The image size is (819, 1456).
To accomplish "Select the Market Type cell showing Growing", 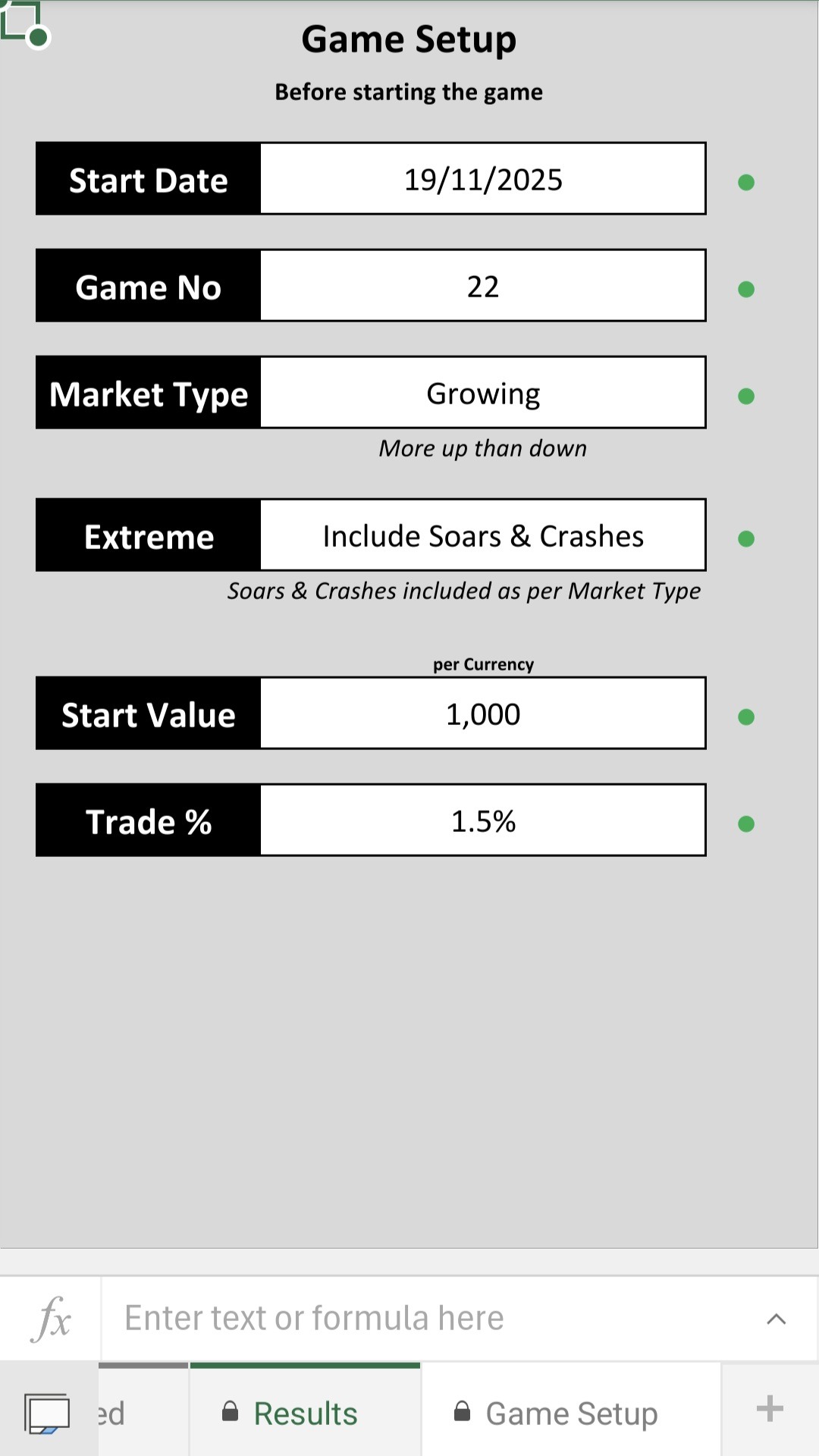I will 483,393.
